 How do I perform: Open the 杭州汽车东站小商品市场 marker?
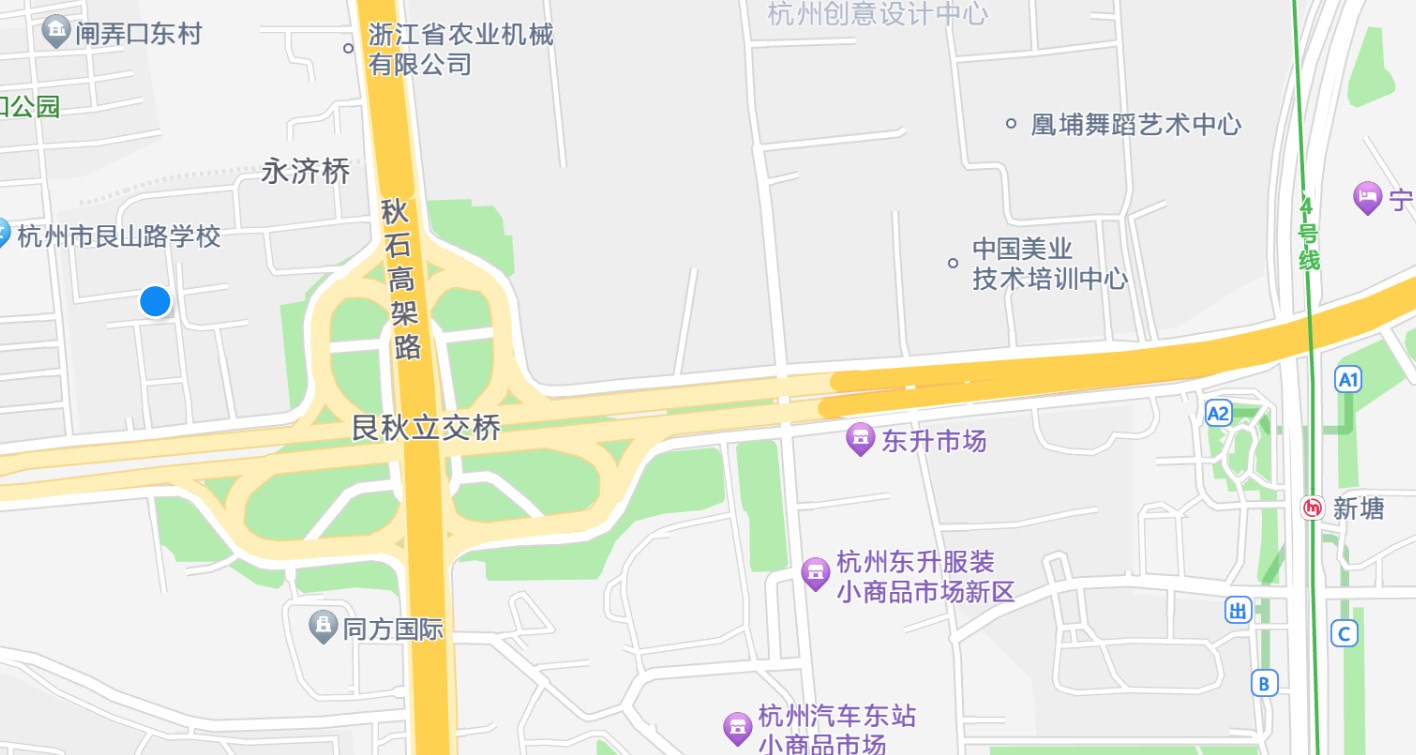coord(737,727)
